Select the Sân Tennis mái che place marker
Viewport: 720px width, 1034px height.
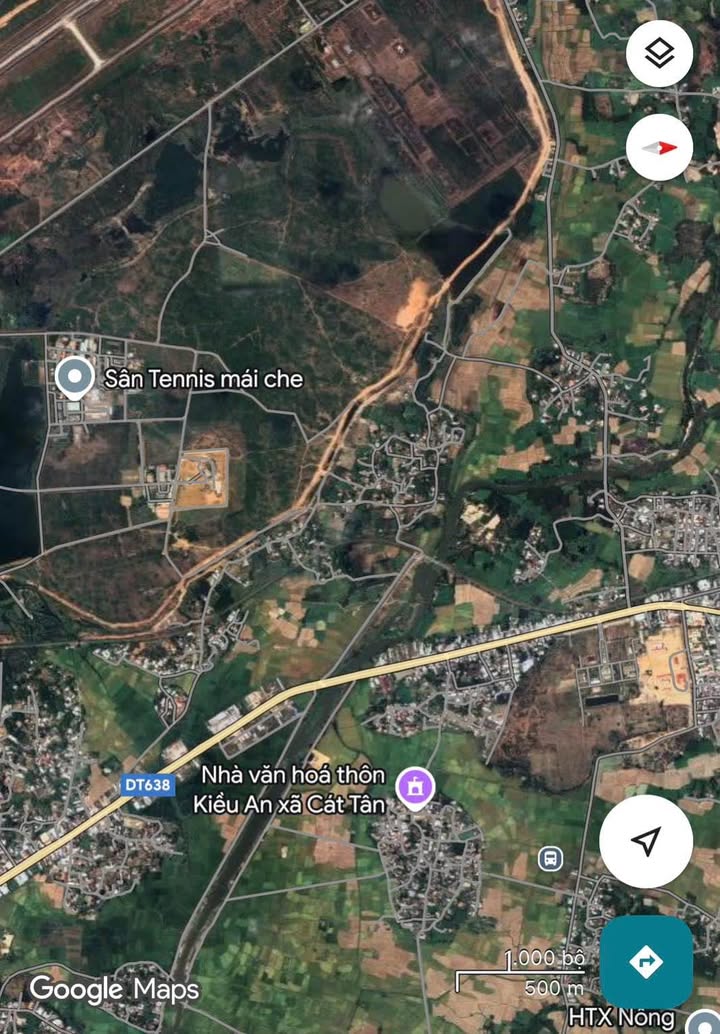[73, 379]
